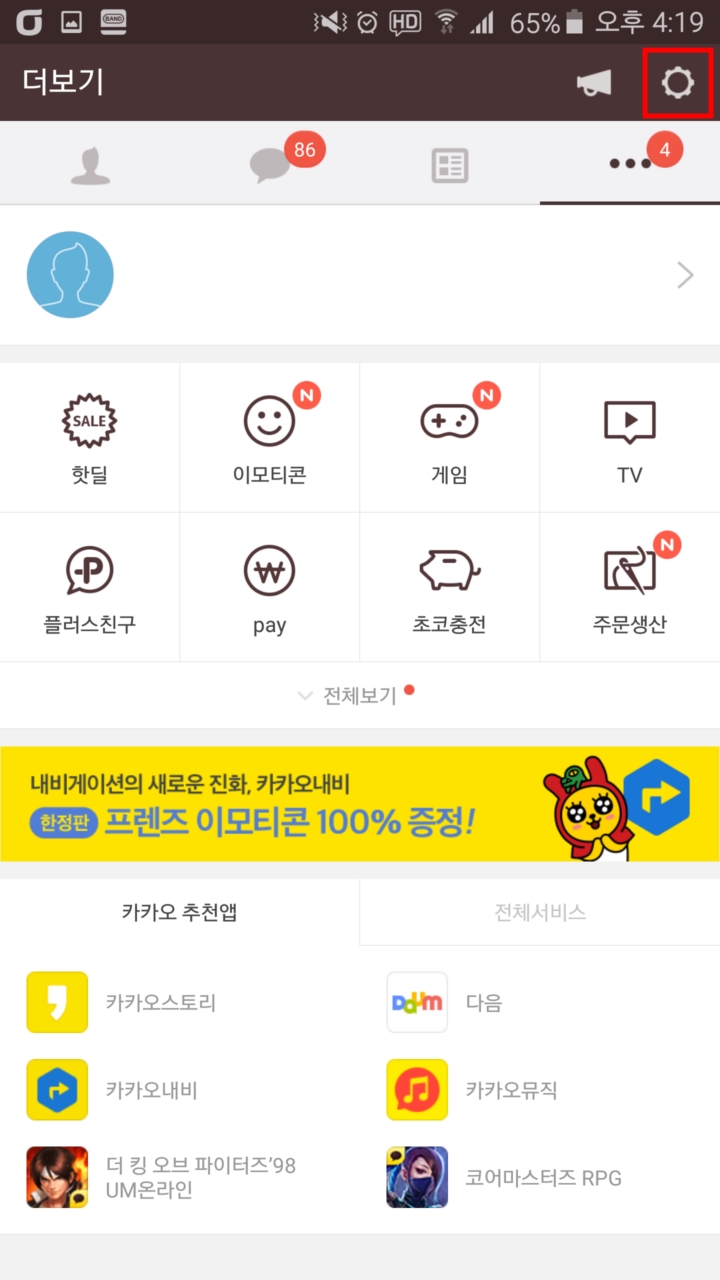Open the 핫딜 sale item

90,438
